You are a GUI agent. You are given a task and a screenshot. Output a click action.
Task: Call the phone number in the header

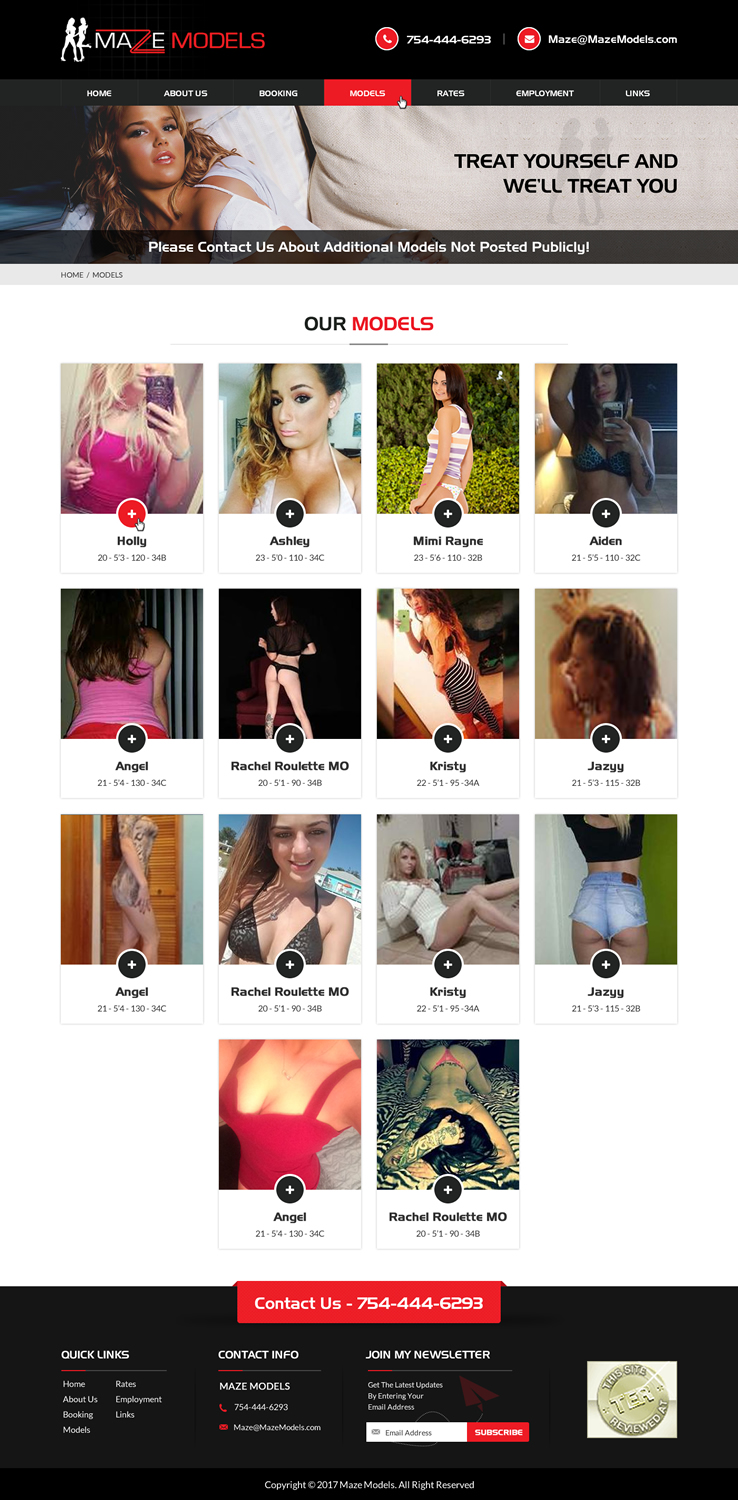tap(448, 40)
